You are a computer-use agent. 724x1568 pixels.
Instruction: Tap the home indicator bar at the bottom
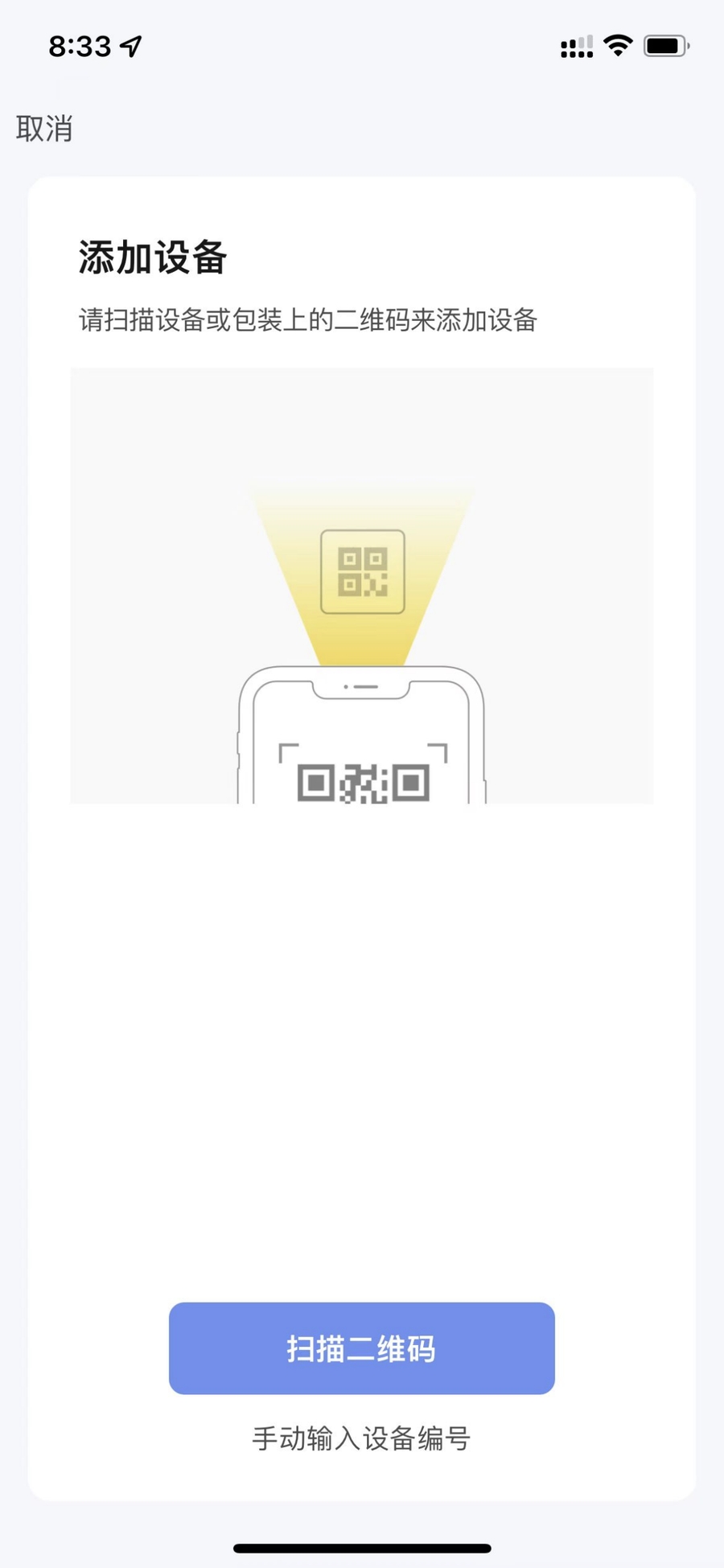click(361, 1545)
